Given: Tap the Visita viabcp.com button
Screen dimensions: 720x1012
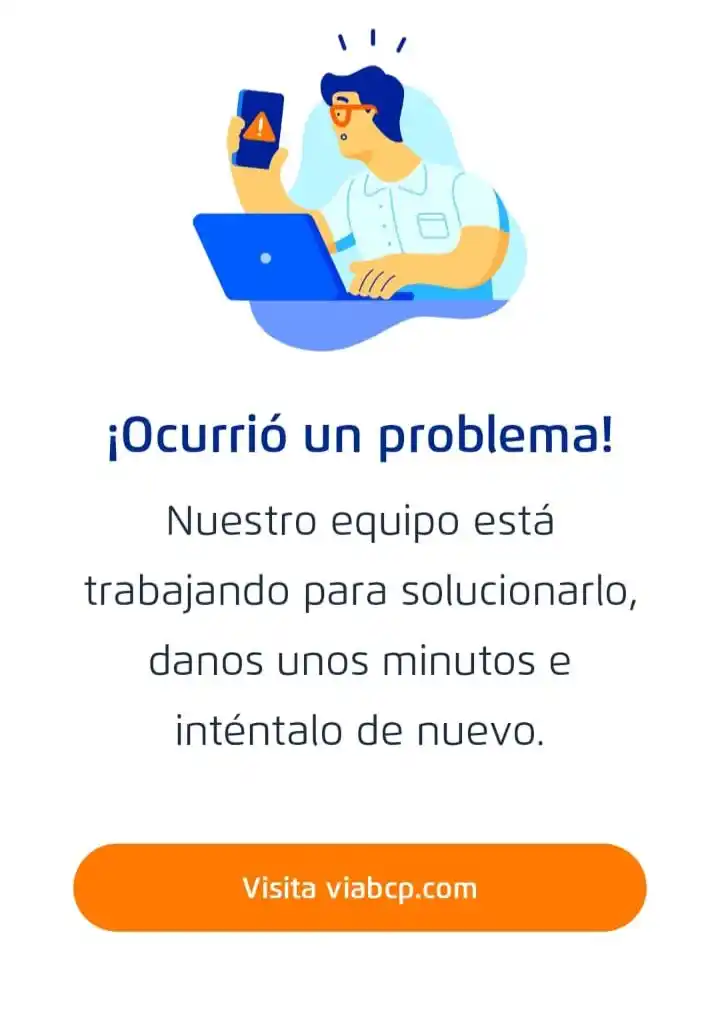Looking at the screenshot, I should click(x=360, y=887).
